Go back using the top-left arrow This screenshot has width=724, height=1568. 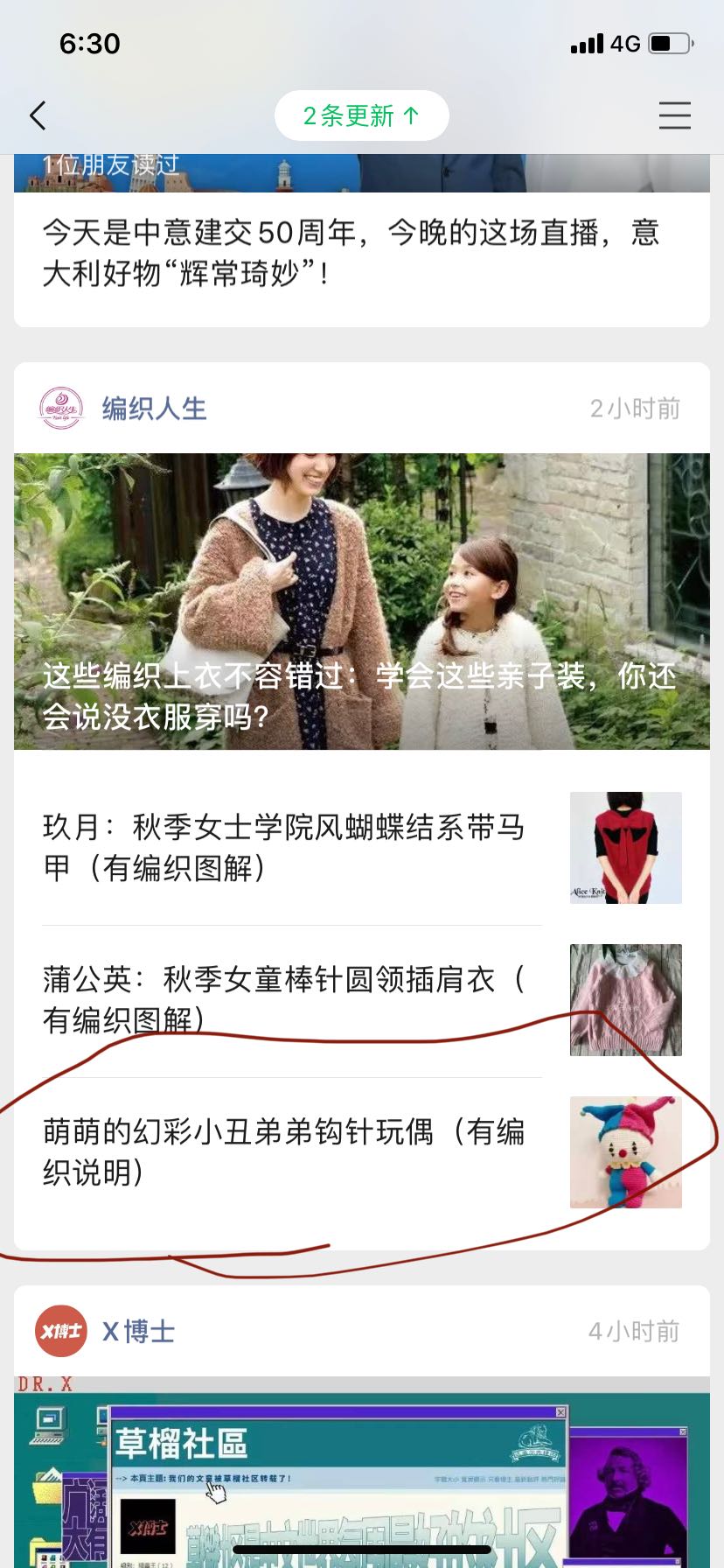[x=38, y=115]
